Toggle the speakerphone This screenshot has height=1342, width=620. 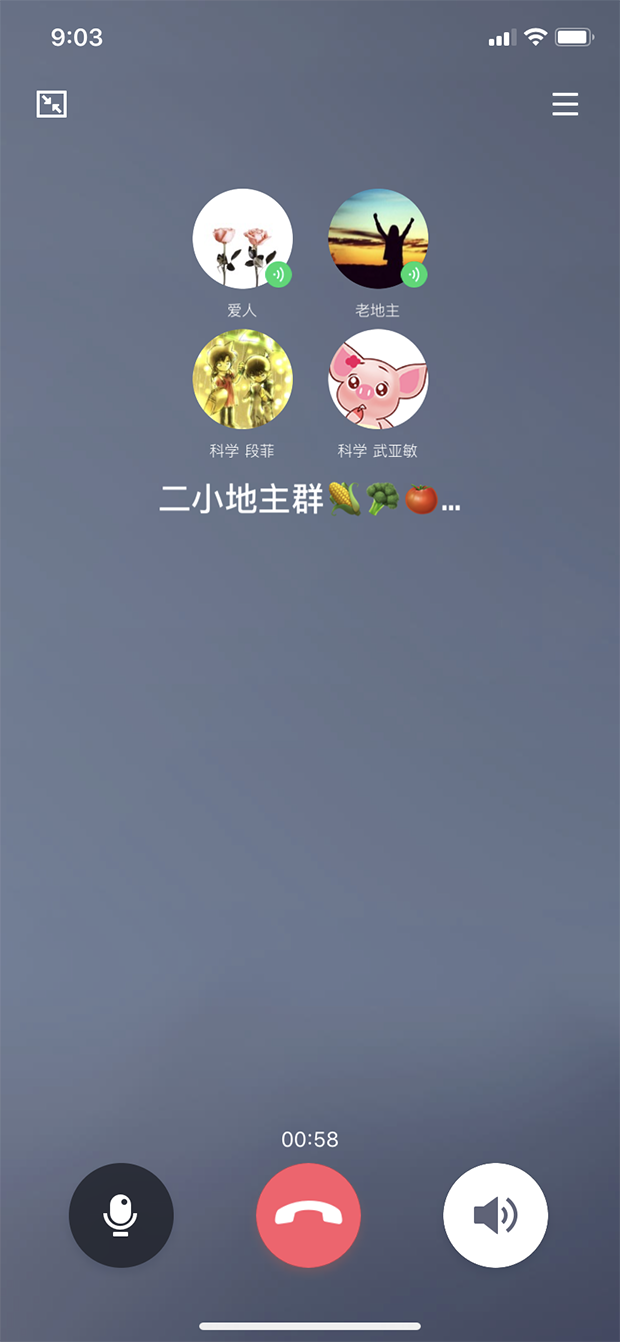(495, 1215)
